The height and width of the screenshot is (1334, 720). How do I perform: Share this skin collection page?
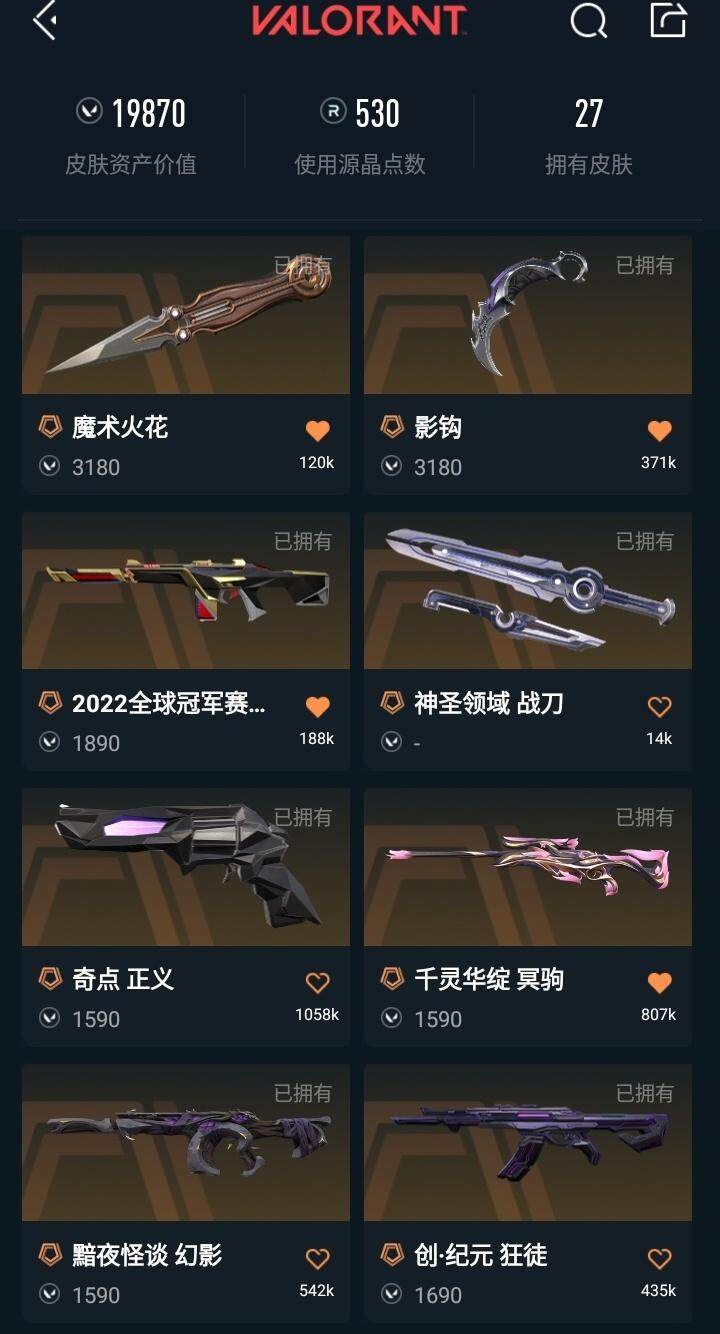(x=668, y=20)
